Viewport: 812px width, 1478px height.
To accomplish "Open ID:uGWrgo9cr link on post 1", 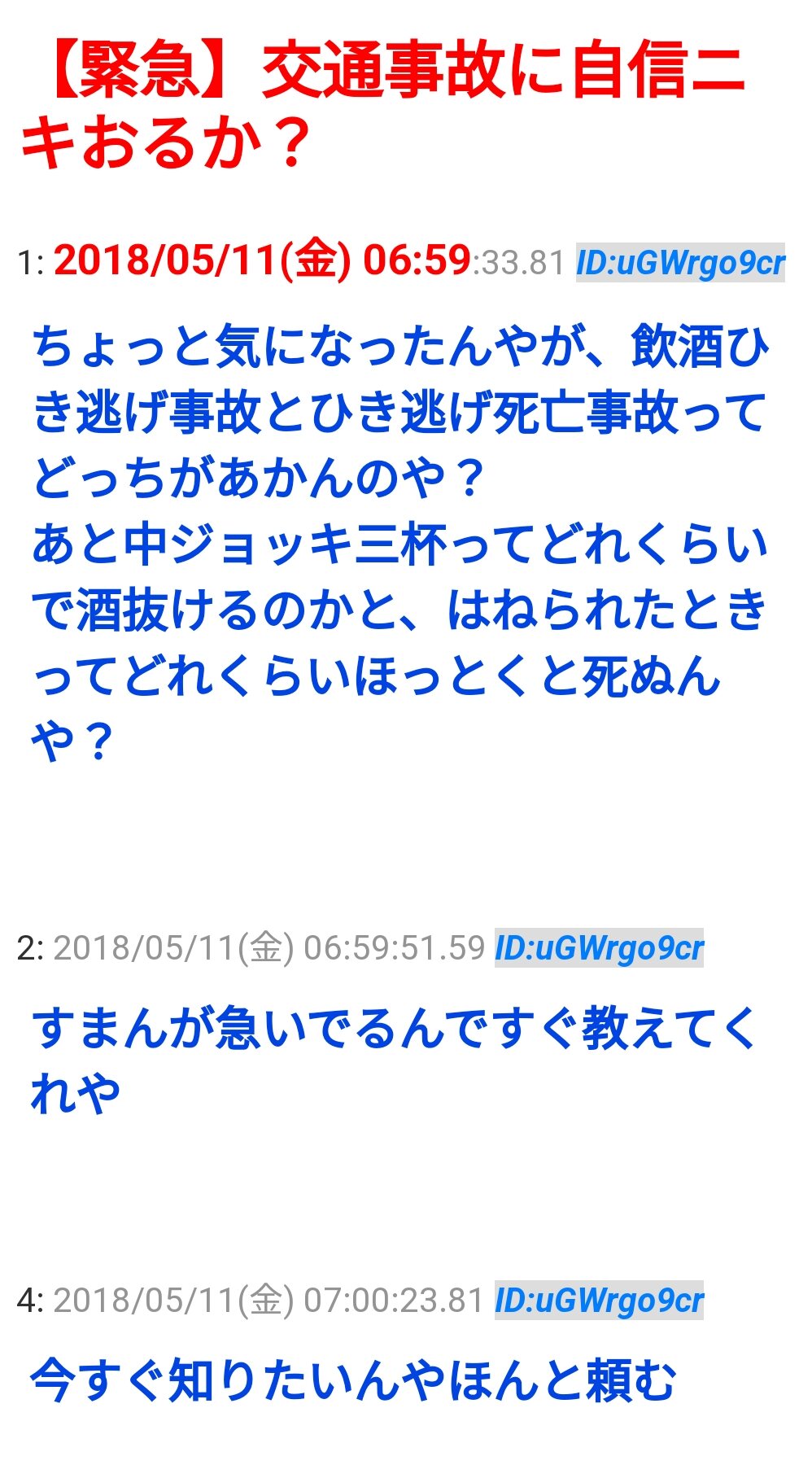I will point(680,262).
